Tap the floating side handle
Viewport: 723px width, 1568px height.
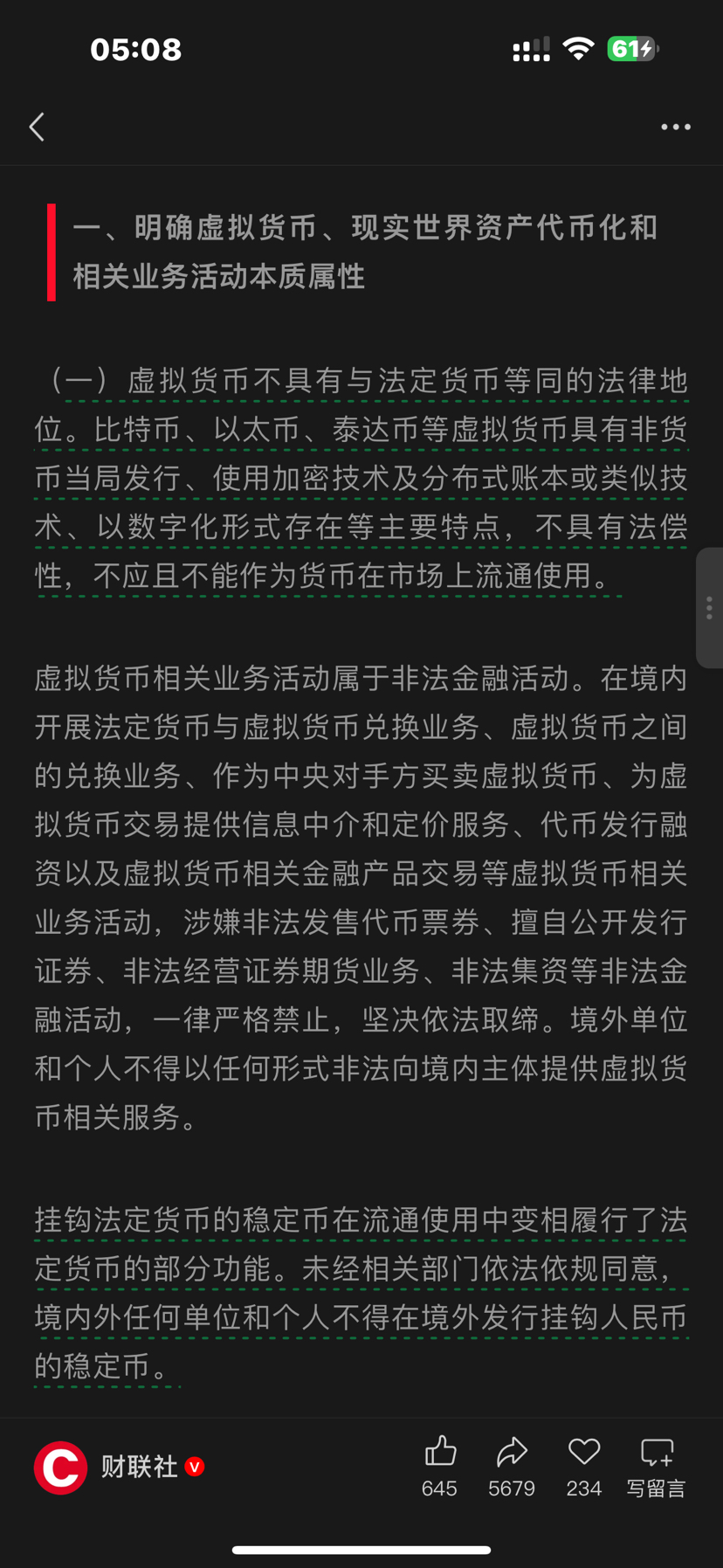tap(709, 608)
